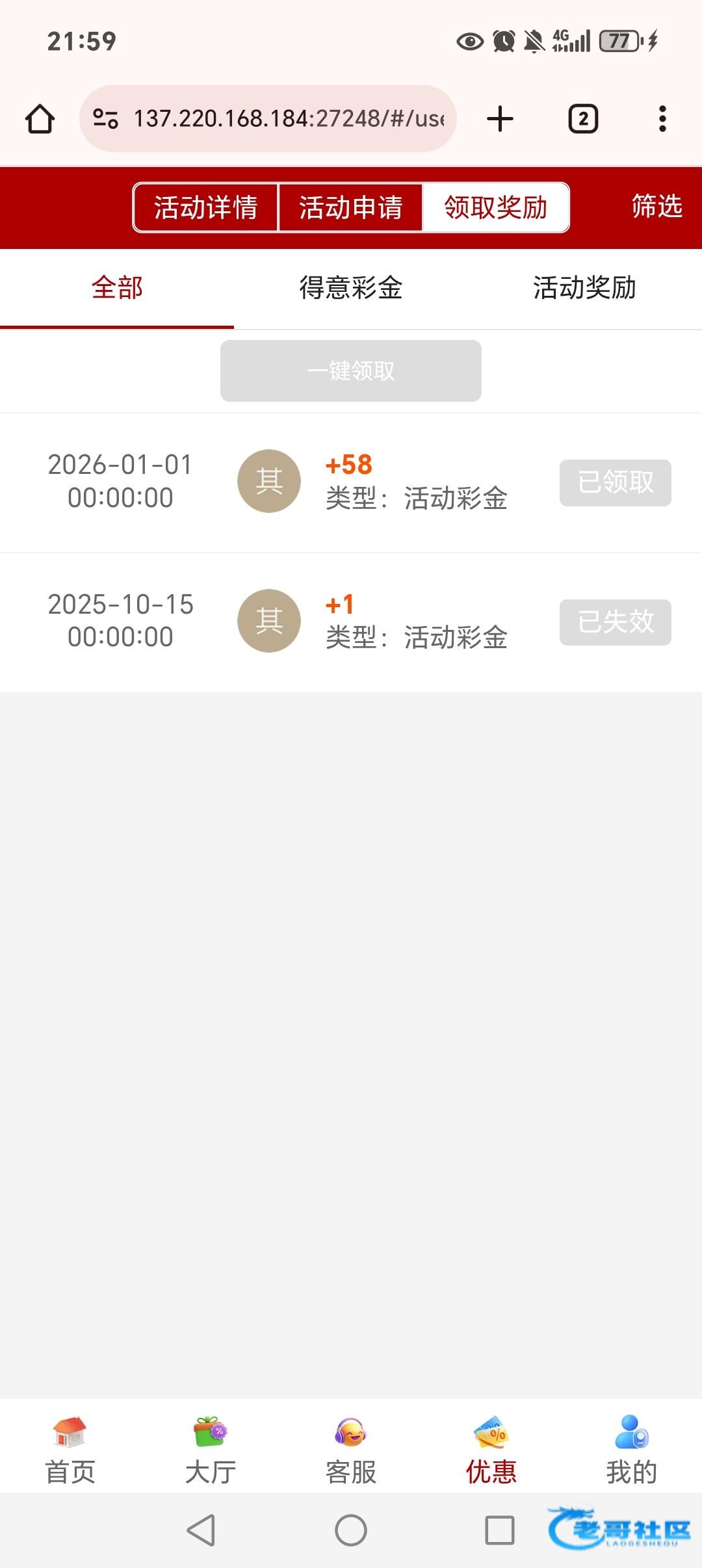Tap the address bar URL field
702x1568 pixels.
coord(288,119)
